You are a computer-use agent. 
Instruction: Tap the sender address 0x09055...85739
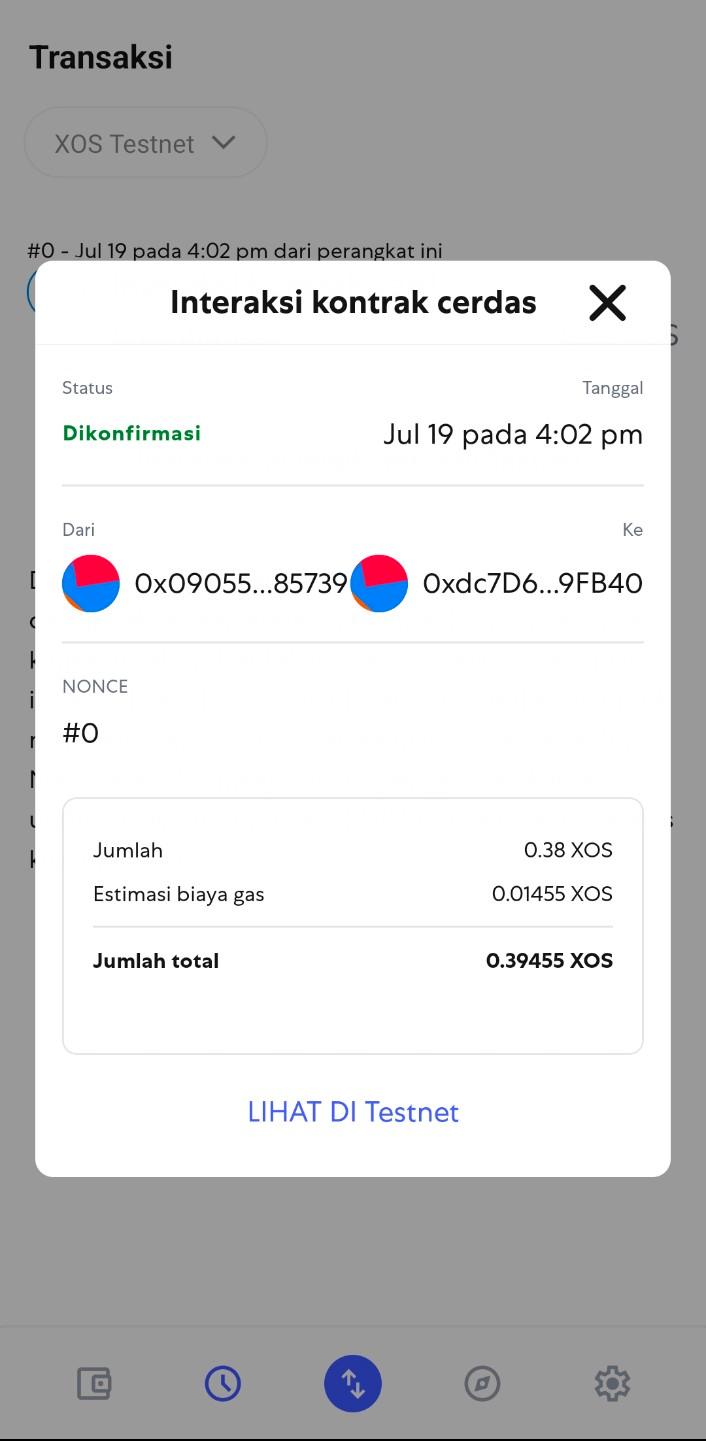[240, 583]
